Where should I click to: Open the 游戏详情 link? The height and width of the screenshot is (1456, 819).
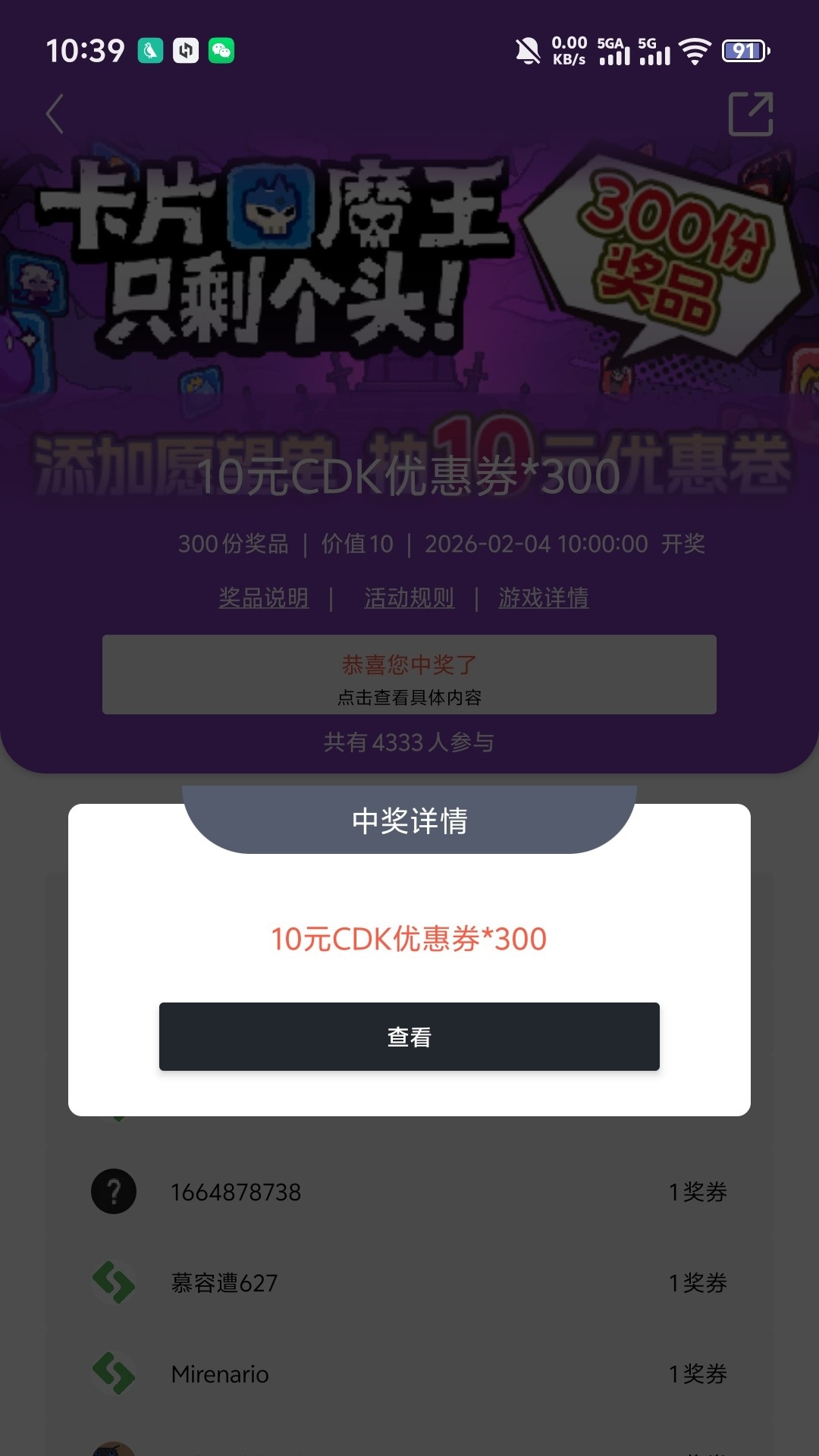543,598
